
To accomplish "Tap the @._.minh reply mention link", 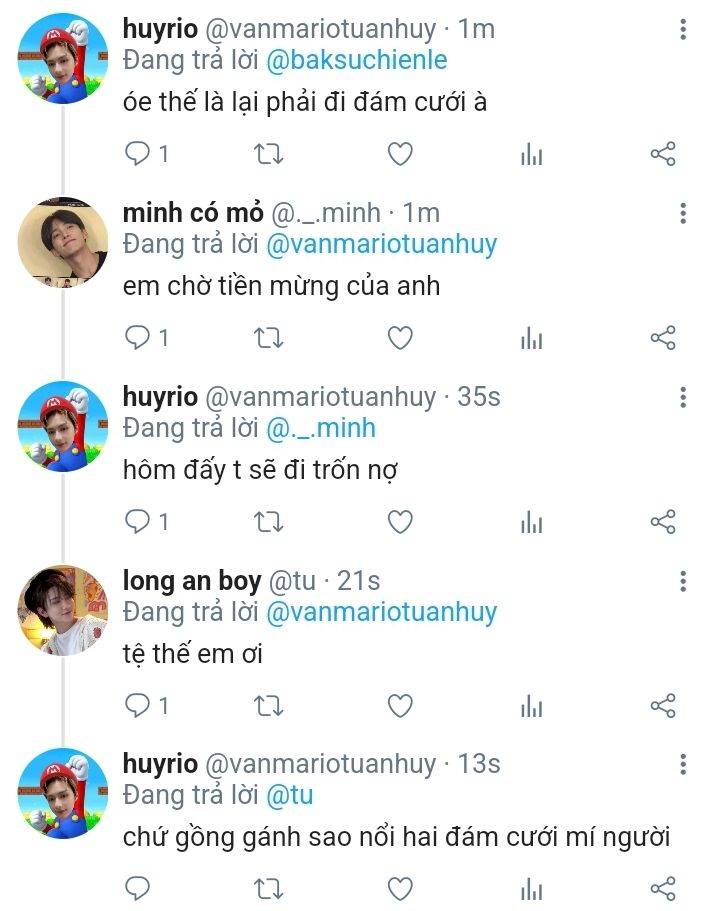I will point(321,428).
